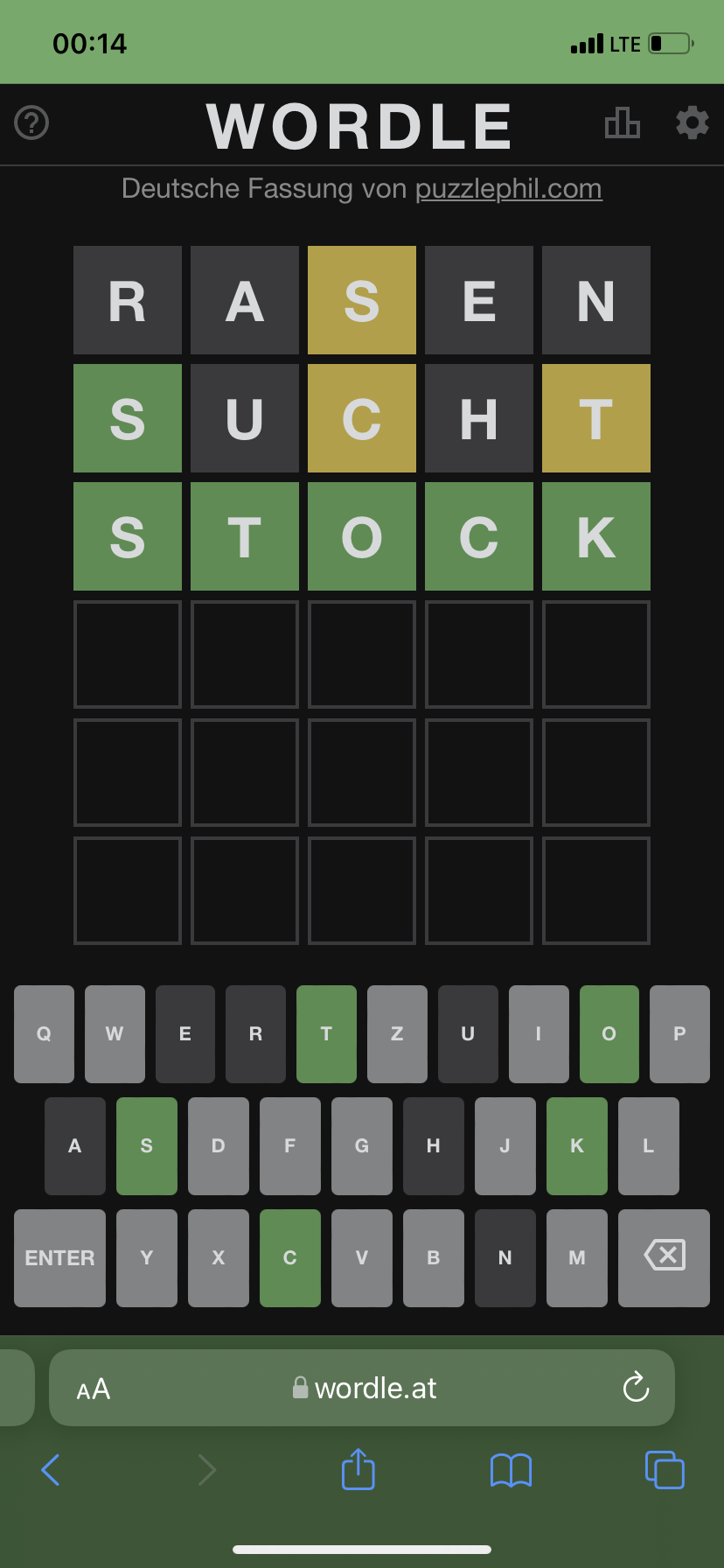Open Safari bookmarks
The width and height of the screenshot is (724, 1568).
[x=512, y=1470]
